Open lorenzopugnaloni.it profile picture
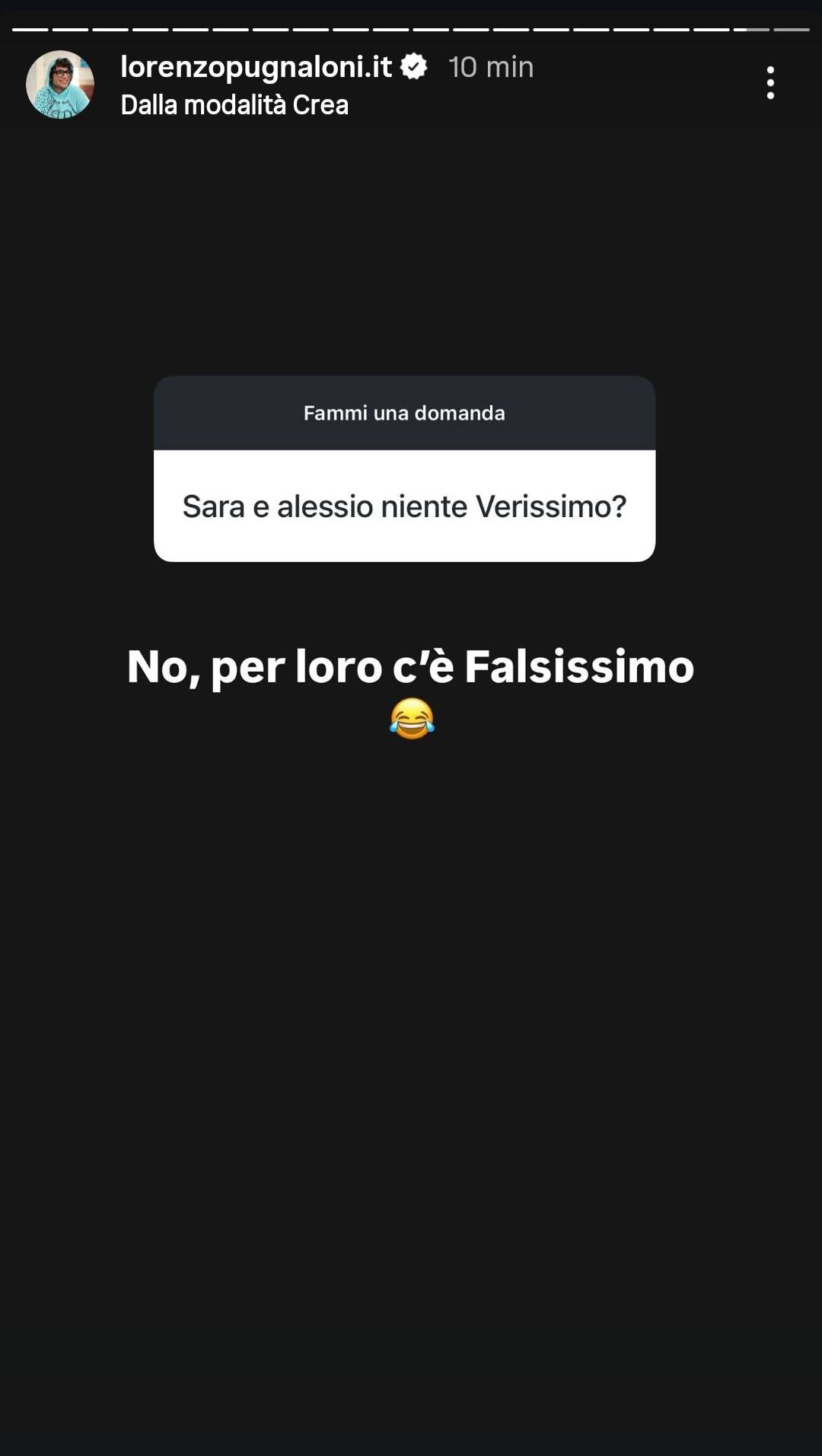The width and height of the screenshot is (822, 1456). click(60, 85)
